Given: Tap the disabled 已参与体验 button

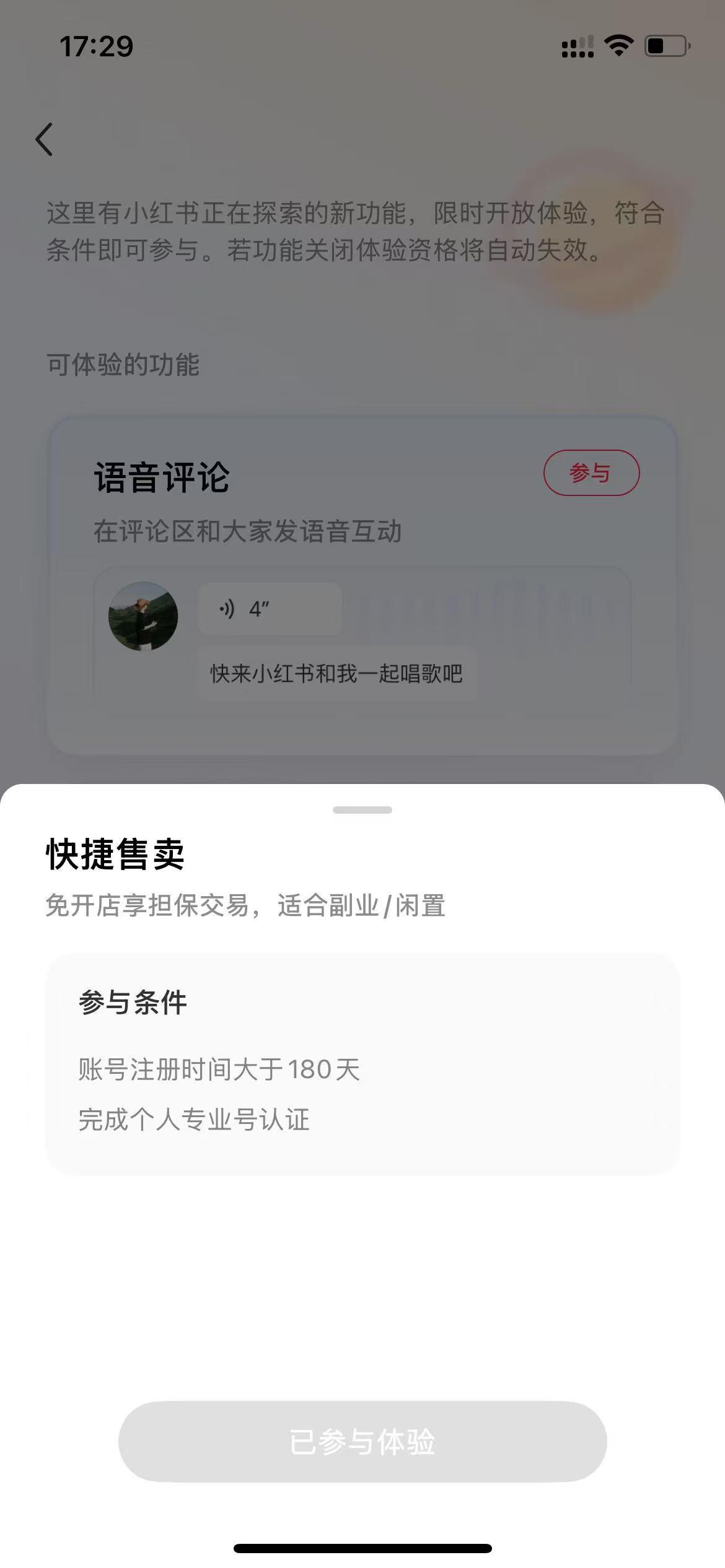Looking at the screenshot, I should [362, 1441].
